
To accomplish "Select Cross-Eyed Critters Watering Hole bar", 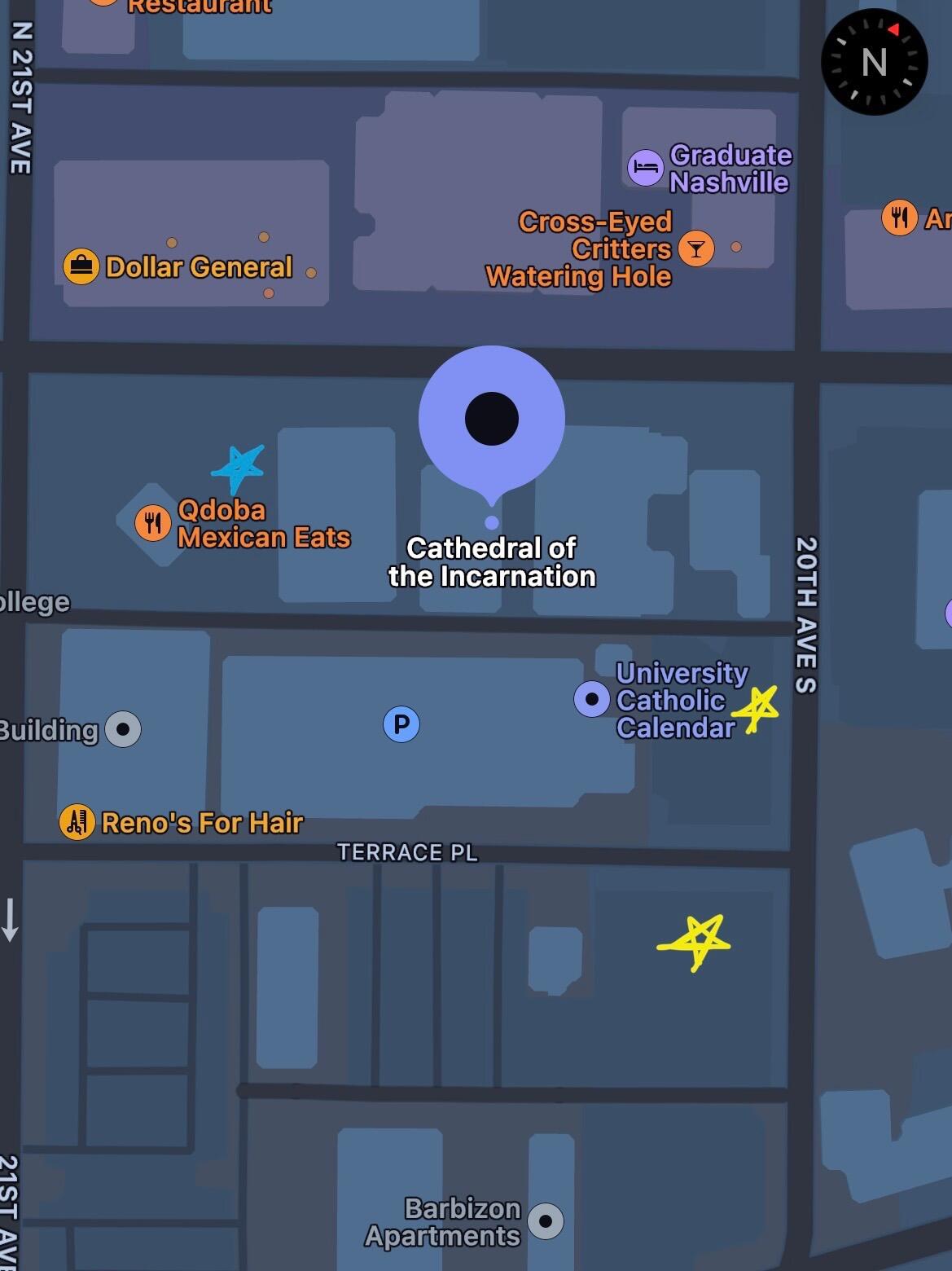I will tap(695, 248).
